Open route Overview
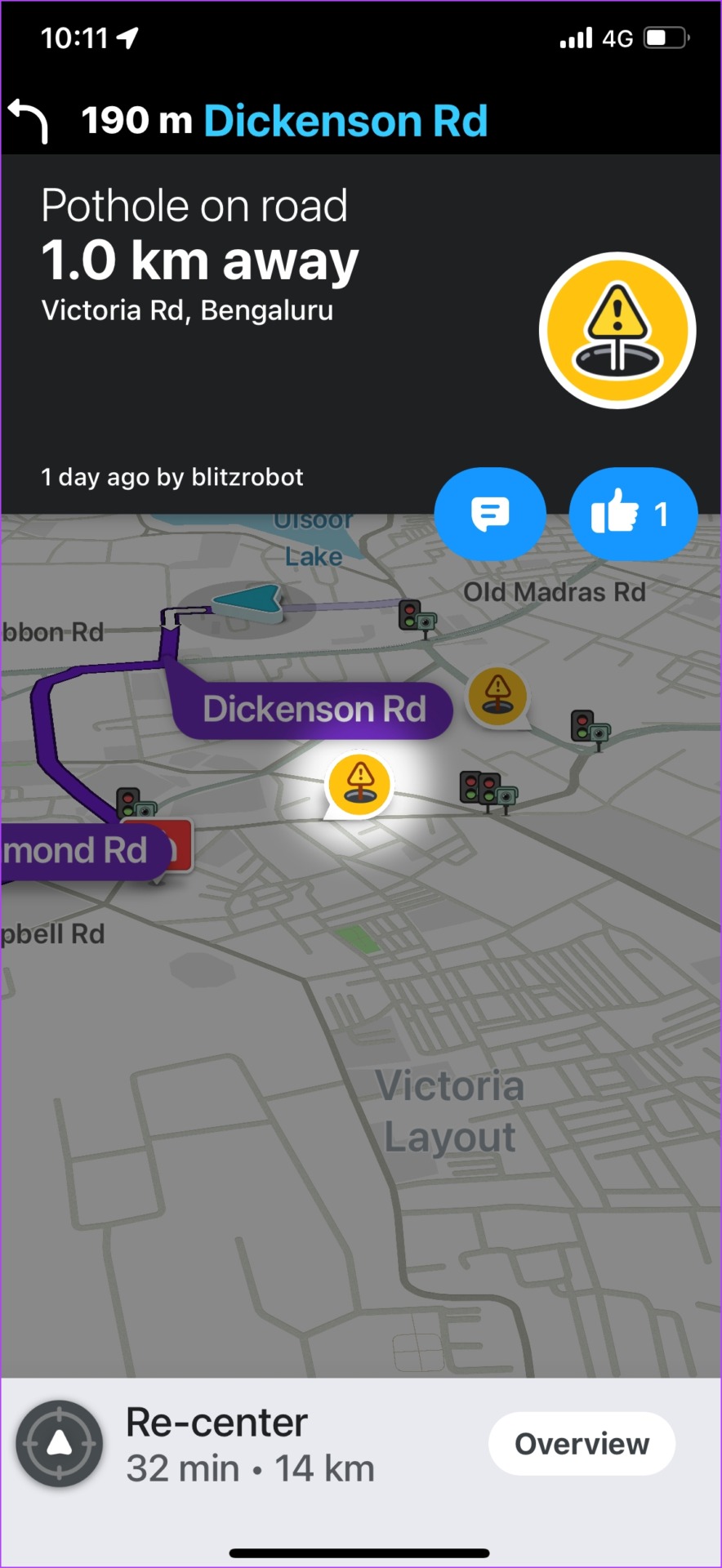The width and height of the screenshot is (722, 1568). (x=582, y=1443)
